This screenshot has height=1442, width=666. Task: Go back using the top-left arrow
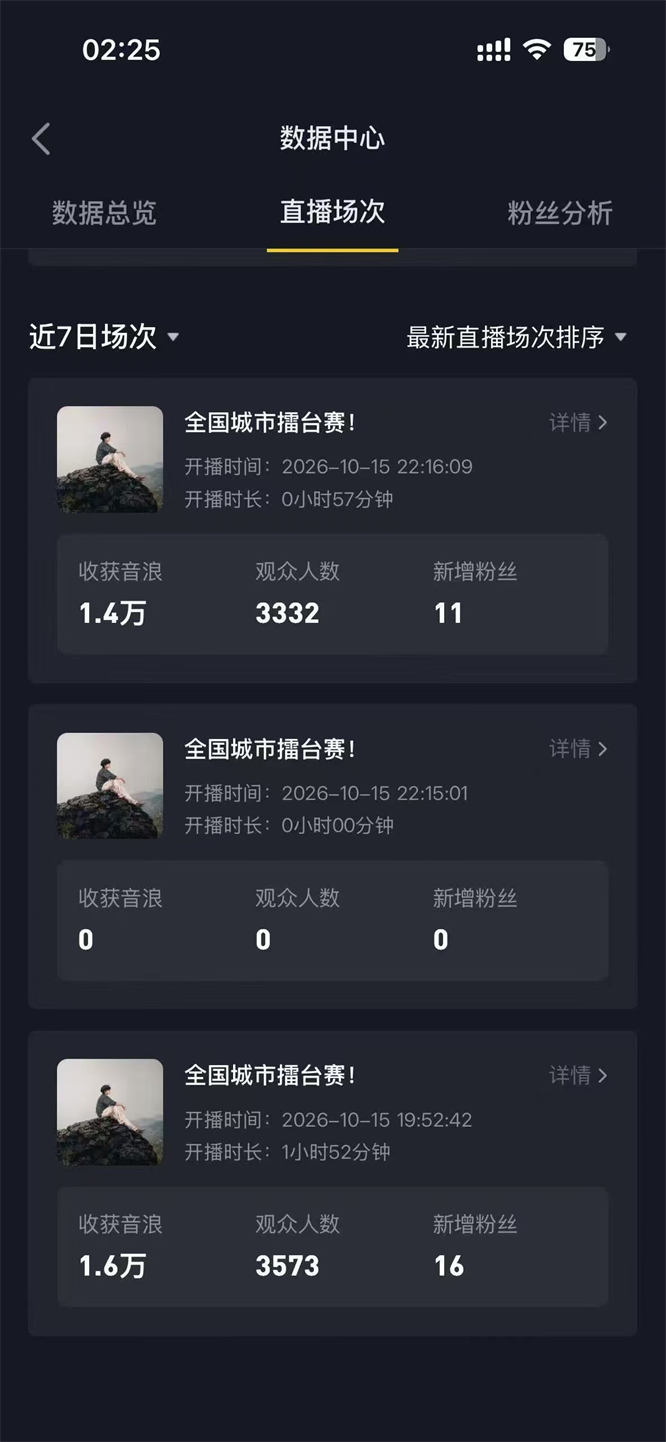pyautogui.click(x=41, y=139)
